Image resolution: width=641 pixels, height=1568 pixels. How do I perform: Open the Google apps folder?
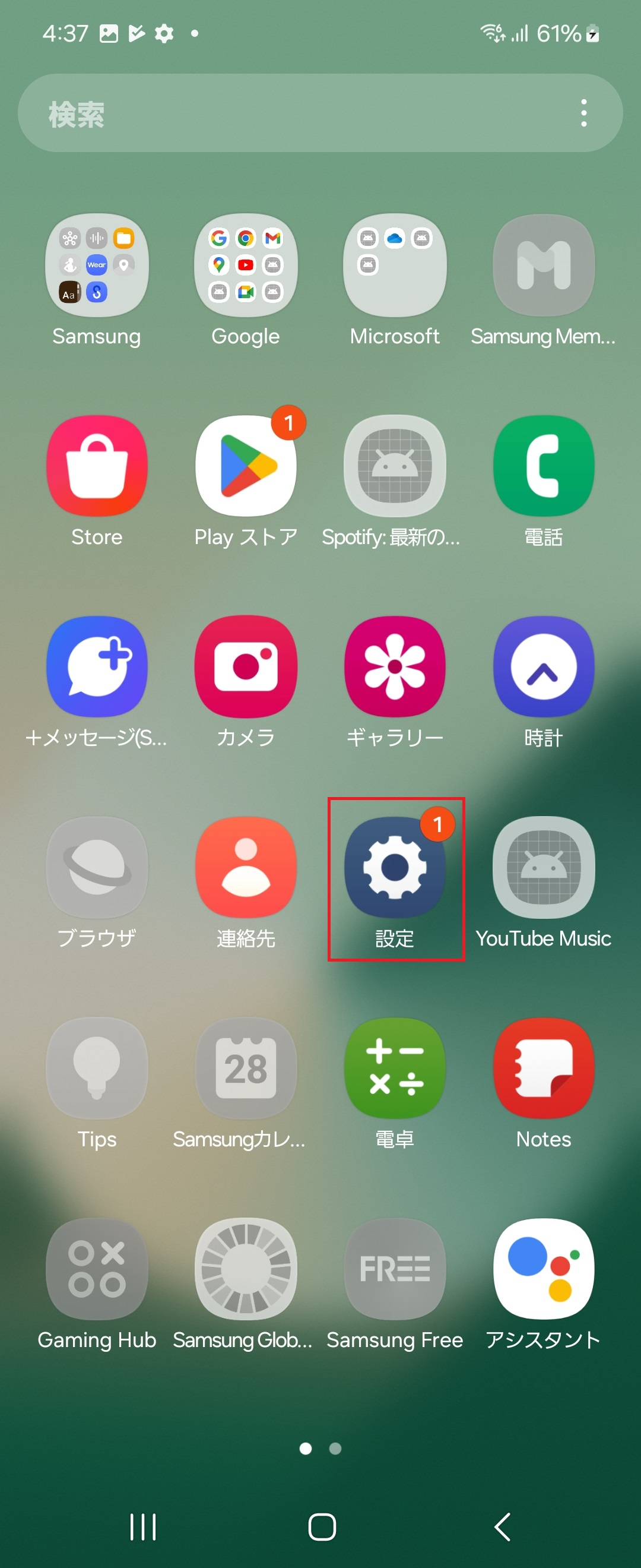coord(246,266)
